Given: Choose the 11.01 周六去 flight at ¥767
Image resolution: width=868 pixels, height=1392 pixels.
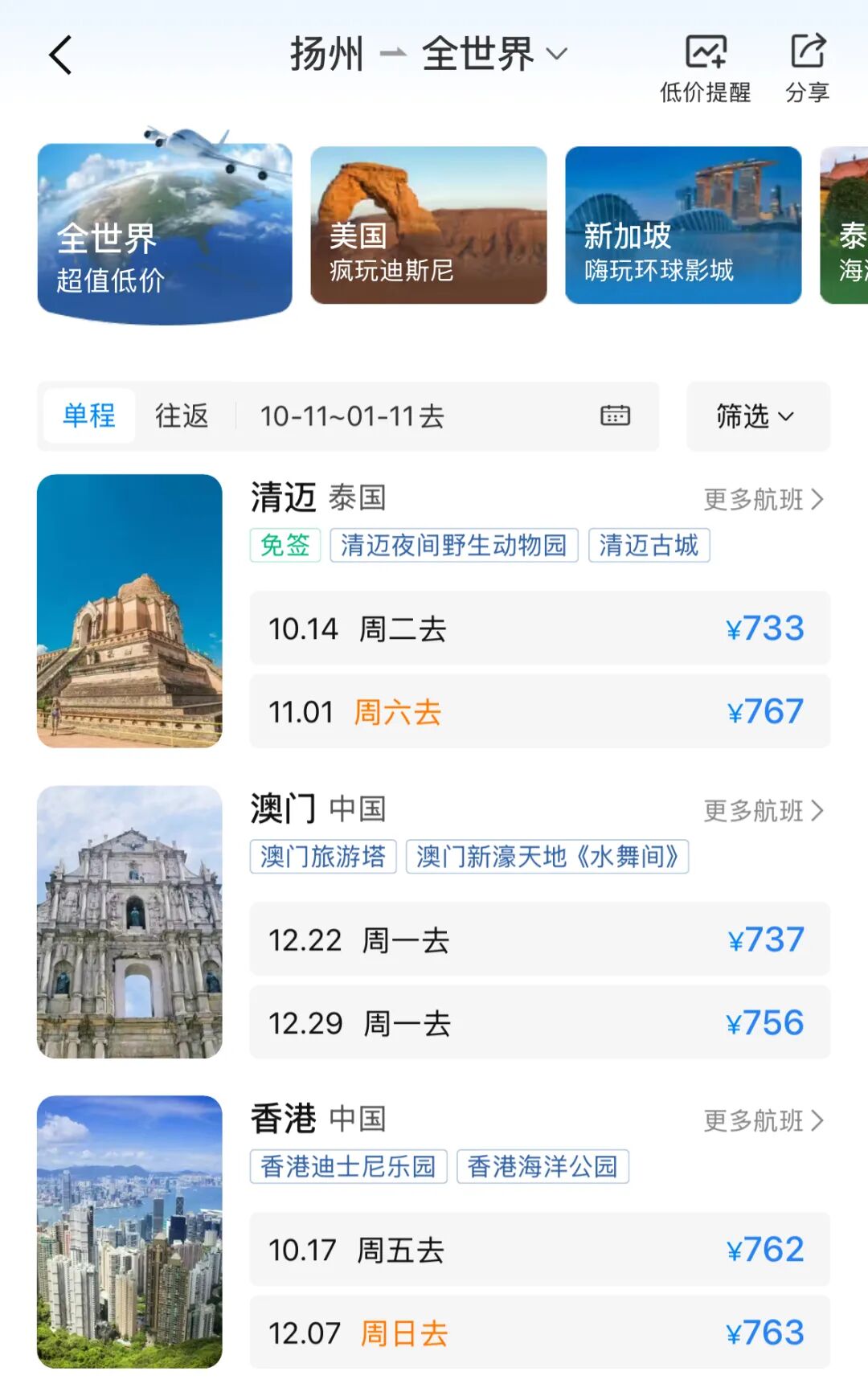Looking at the screenshot, I should click(539, 712).
